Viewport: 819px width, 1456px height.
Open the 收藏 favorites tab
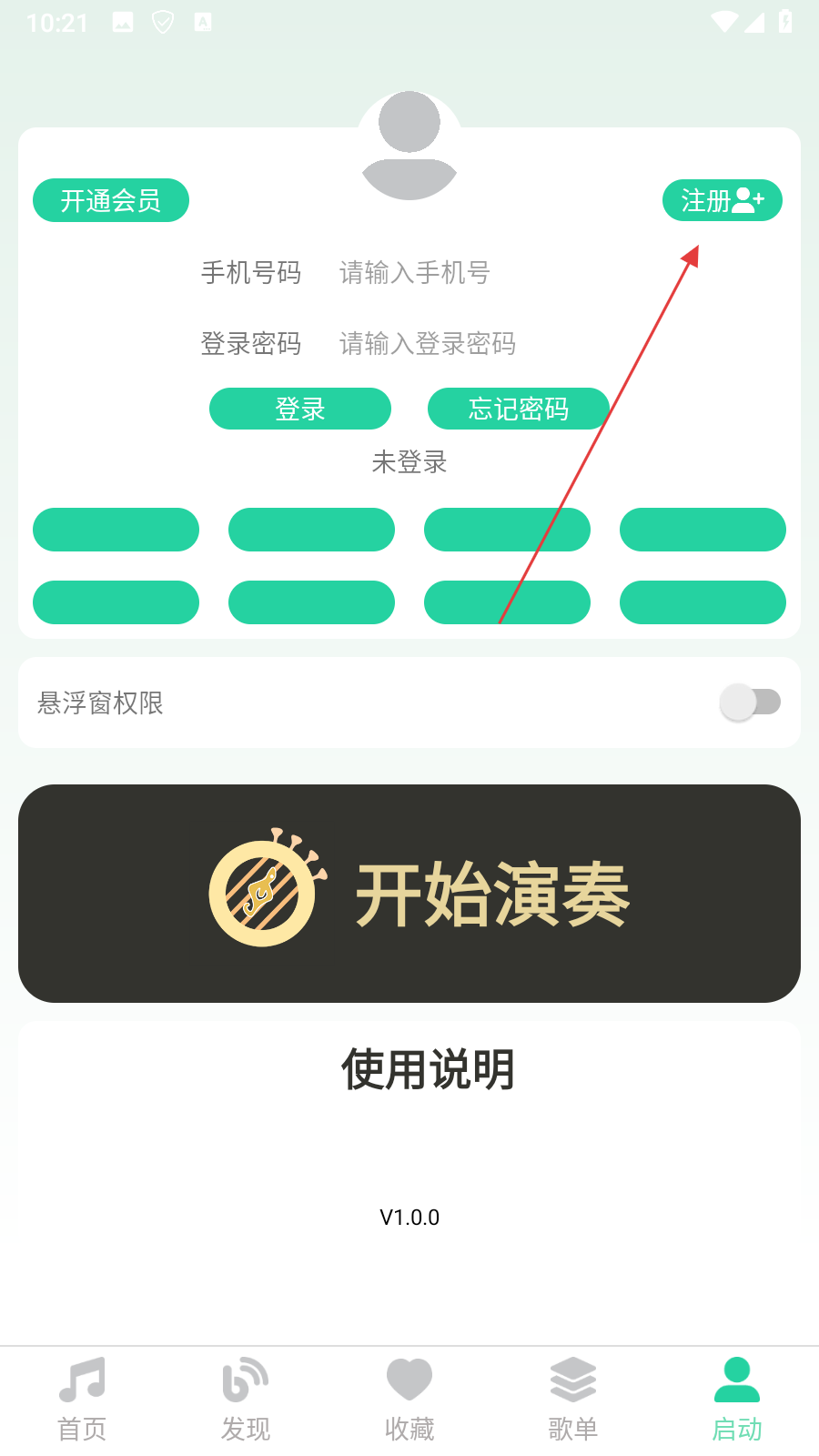[x=409, y=1399]
